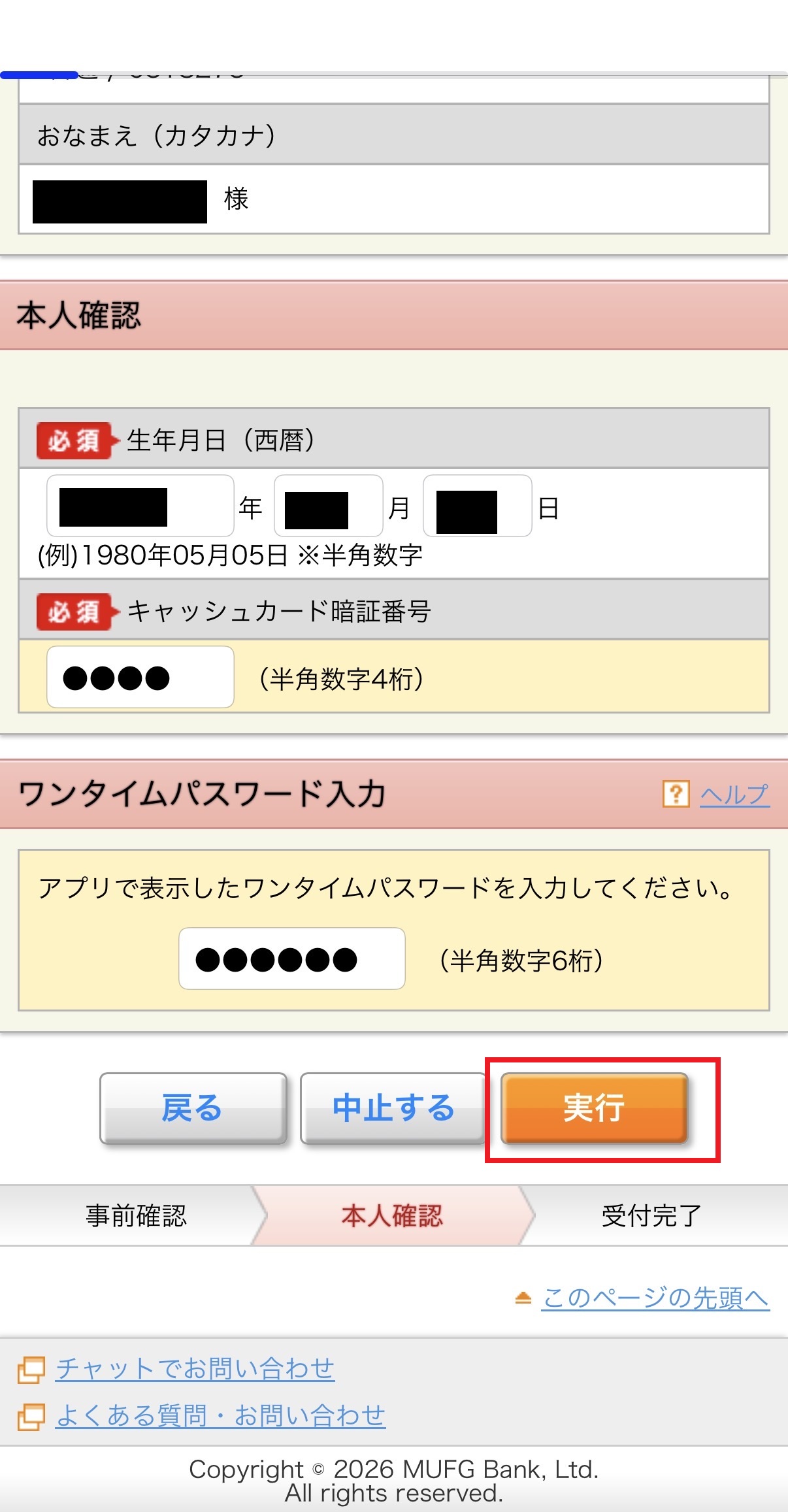Open よくある質問・お問い合わせ link
The height and width of the screenshot is (1512, 788).
(x=220, y=1416)
